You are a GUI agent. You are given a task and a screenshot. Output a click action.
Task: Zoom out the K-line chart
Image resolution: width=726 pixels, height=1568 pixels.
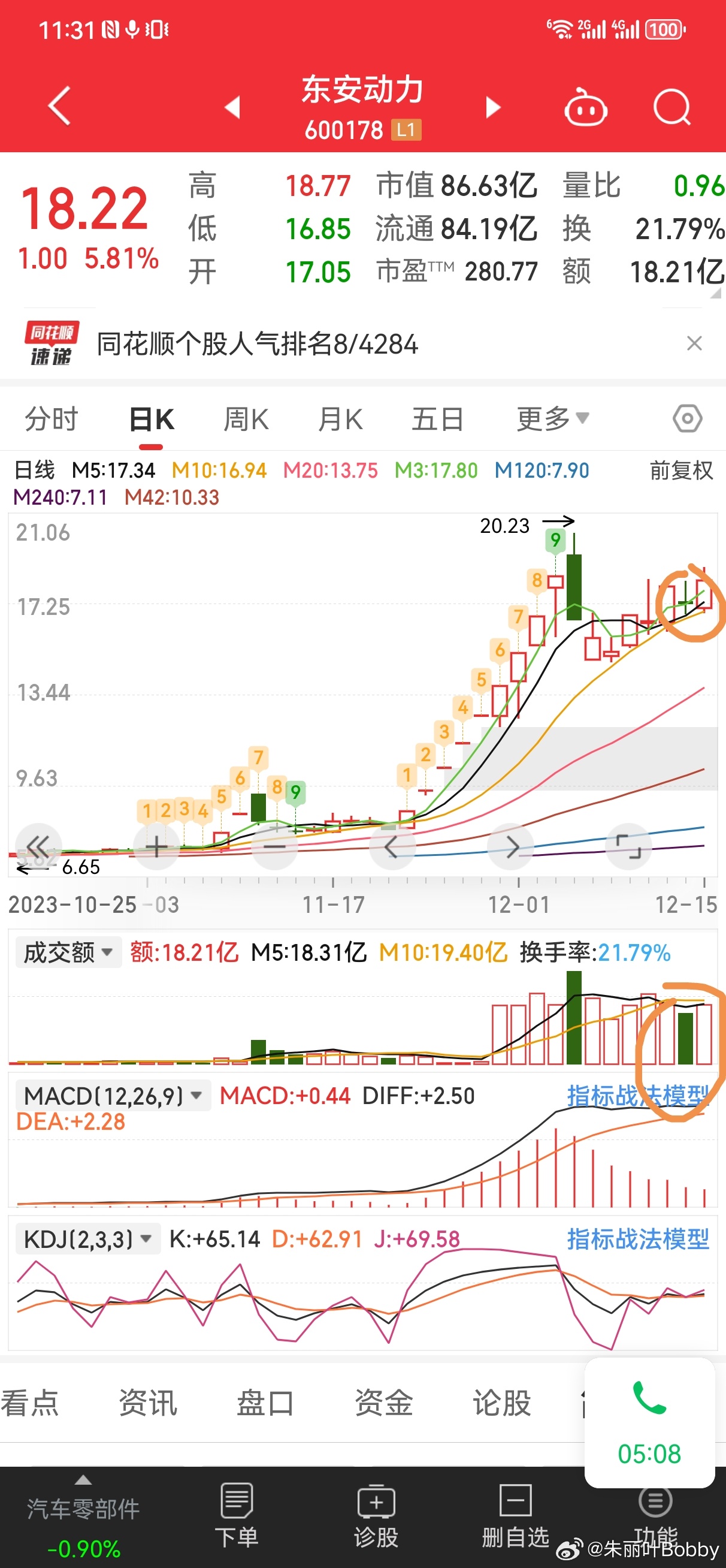[x=274, y=846]
